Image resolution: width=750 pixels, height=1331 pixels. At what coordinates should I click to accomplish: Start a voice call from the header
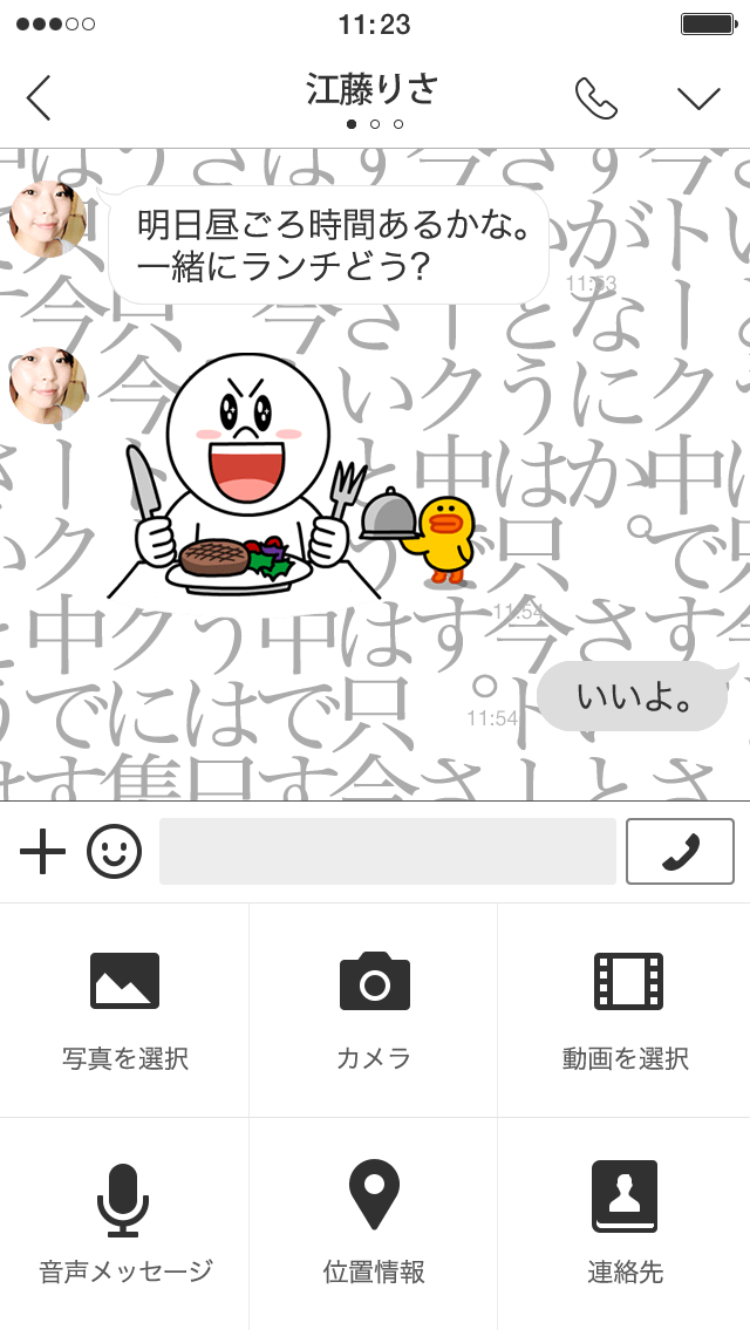coord(596,98)
